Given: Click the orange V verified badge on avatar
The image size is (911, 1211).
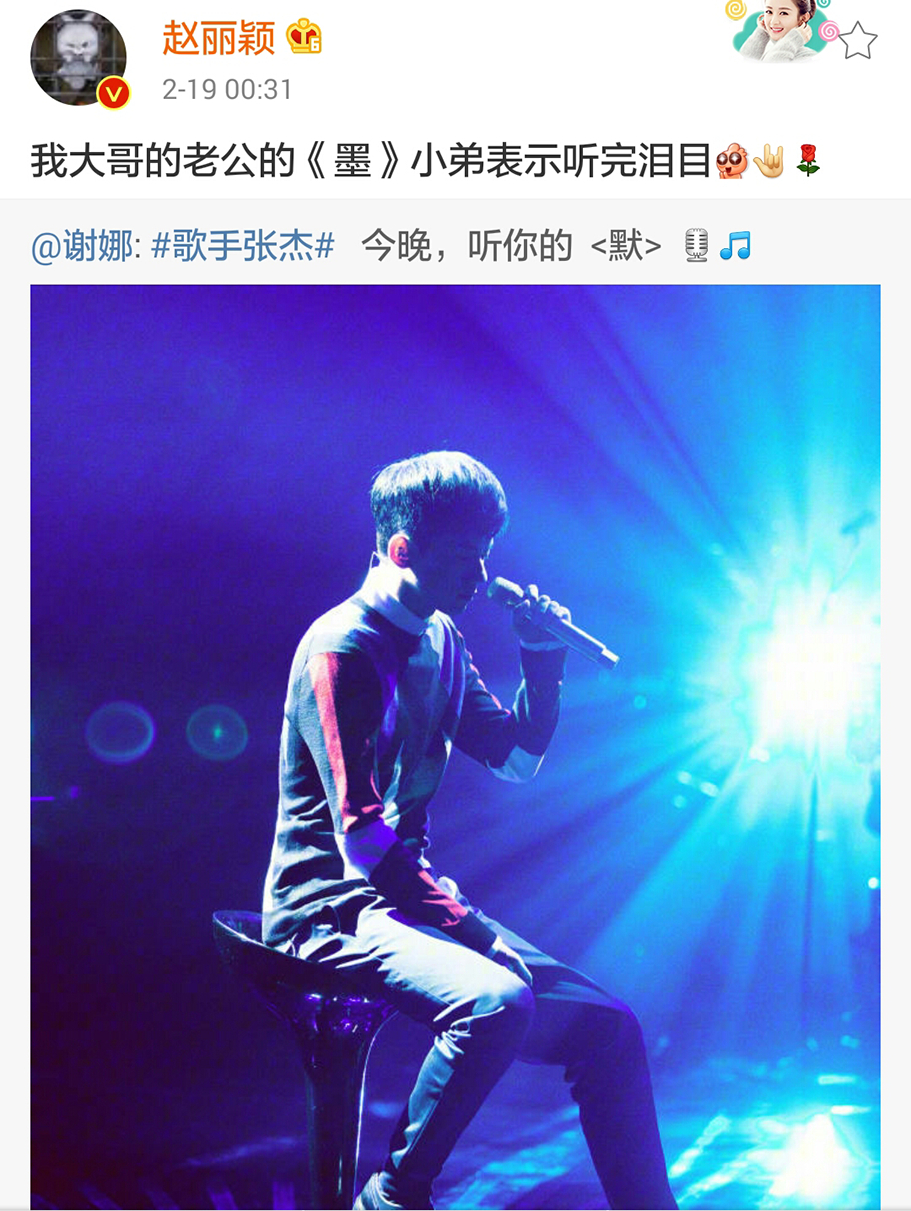Looking at the screenshot, I should pyautogui.click(x=112, y=92).
